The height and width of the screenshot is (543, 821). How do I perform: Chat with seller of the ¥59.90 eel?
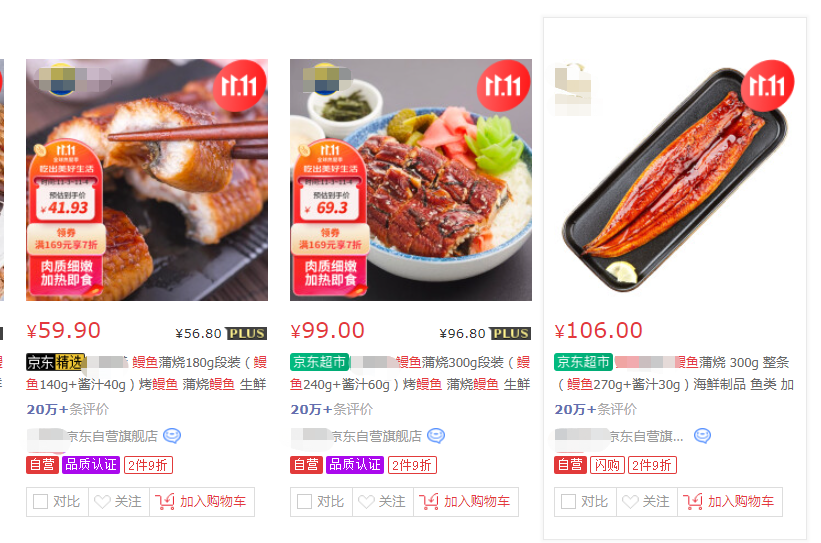172,436
